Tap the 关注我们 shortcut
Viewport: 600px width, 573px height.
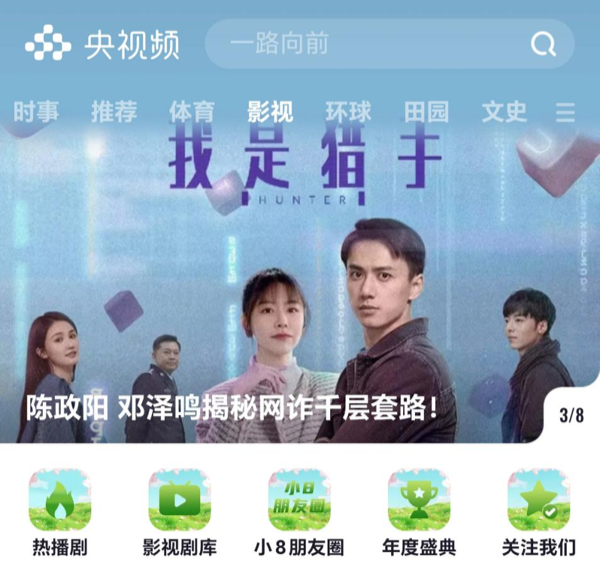pos(539,512)
